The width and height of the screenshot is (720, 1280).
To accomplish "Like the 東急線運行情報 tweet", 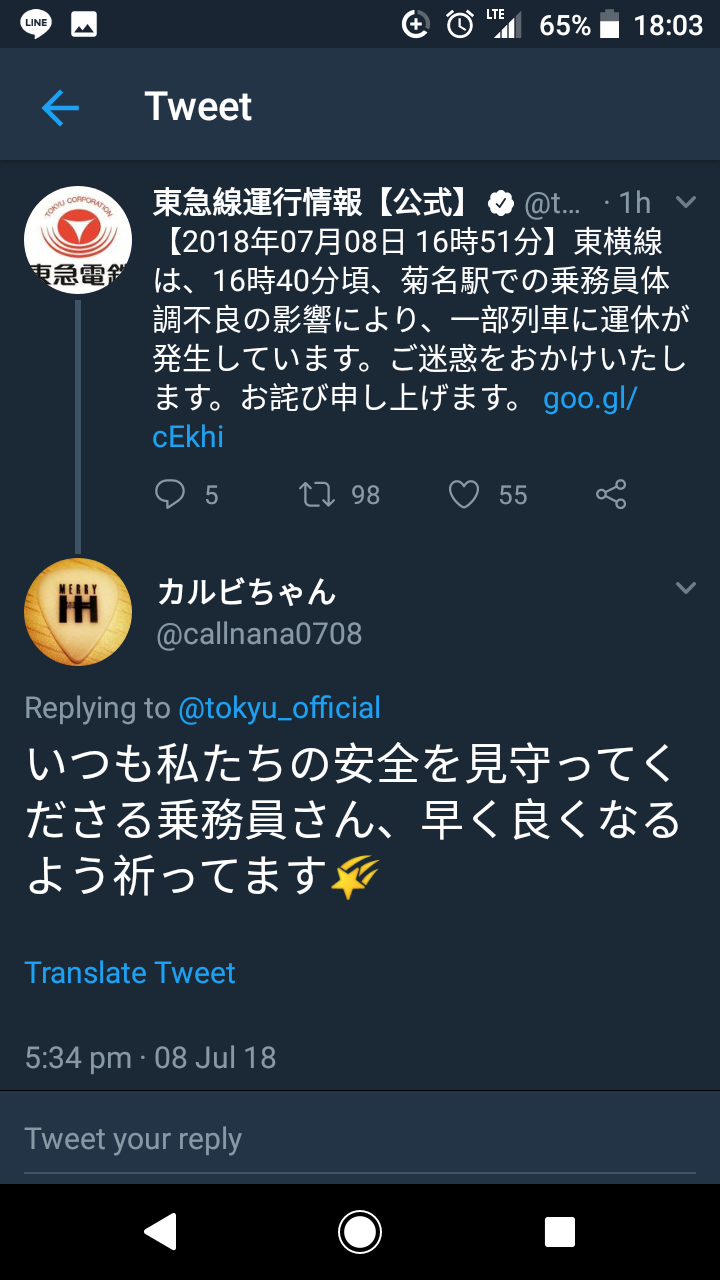I will [x=464, y=494].
